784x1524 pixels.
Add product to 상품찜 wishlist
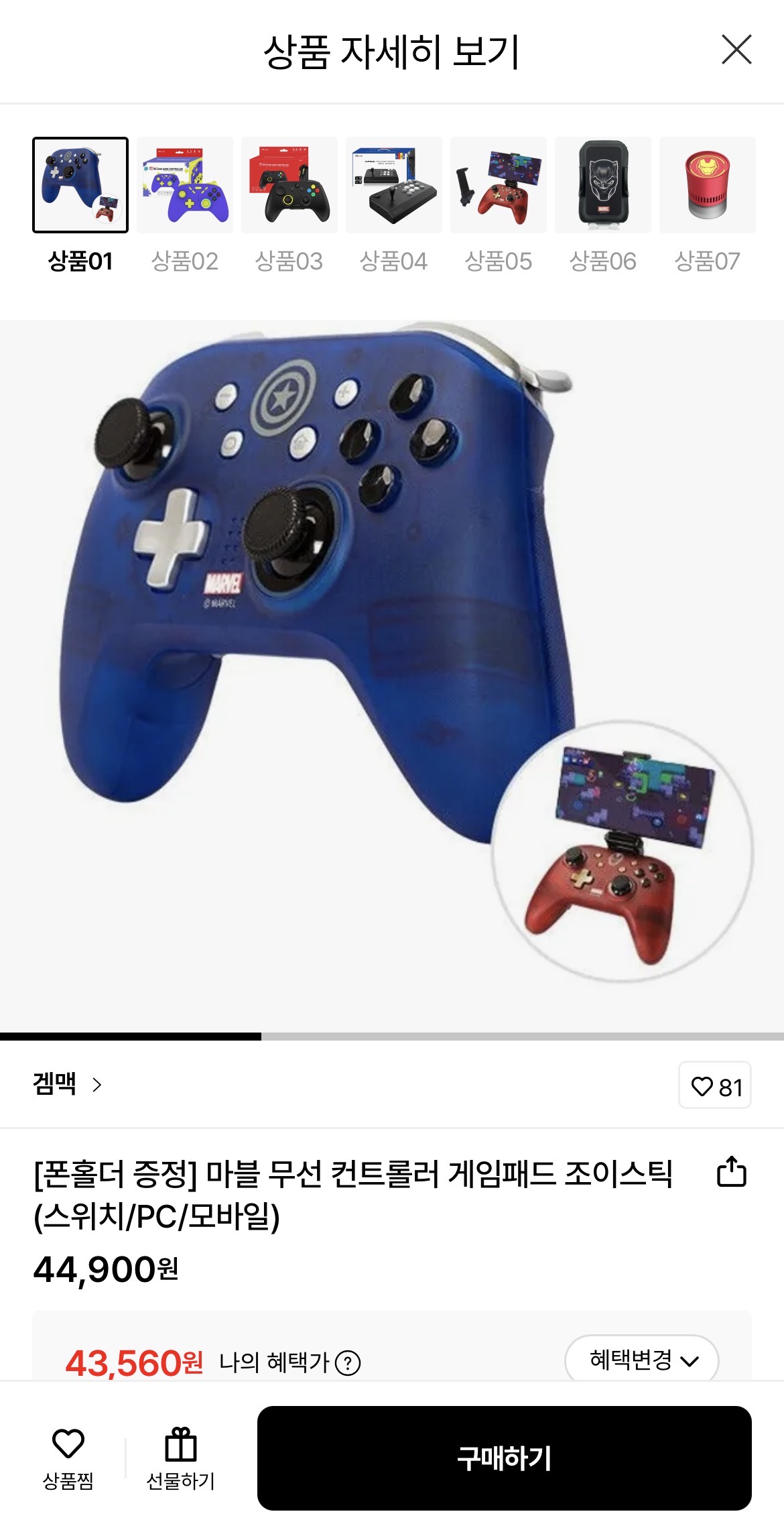click(68, 1457)
